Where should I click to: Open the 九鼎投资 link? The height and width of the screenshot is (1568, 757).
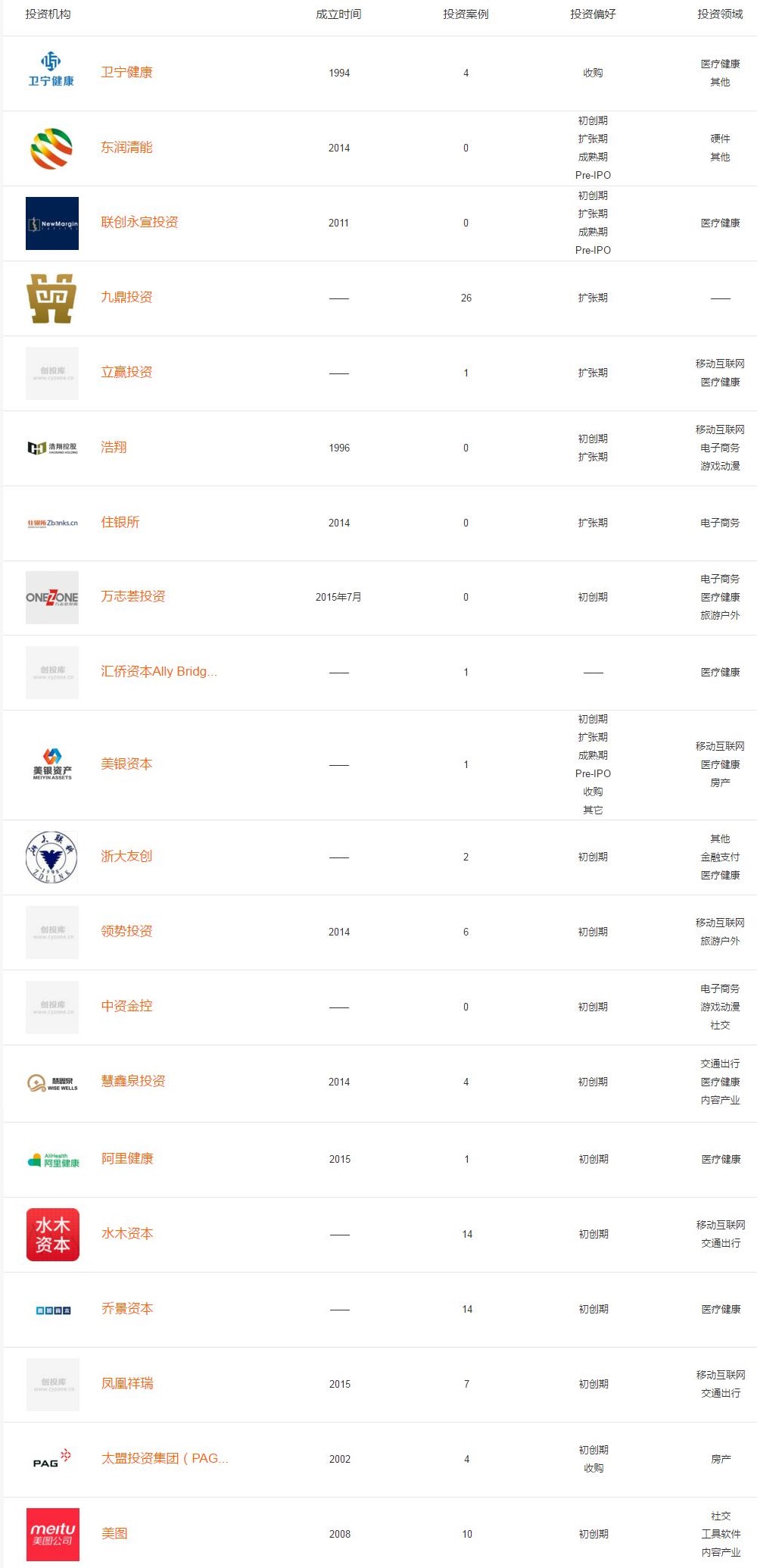(x=126, y=297)
